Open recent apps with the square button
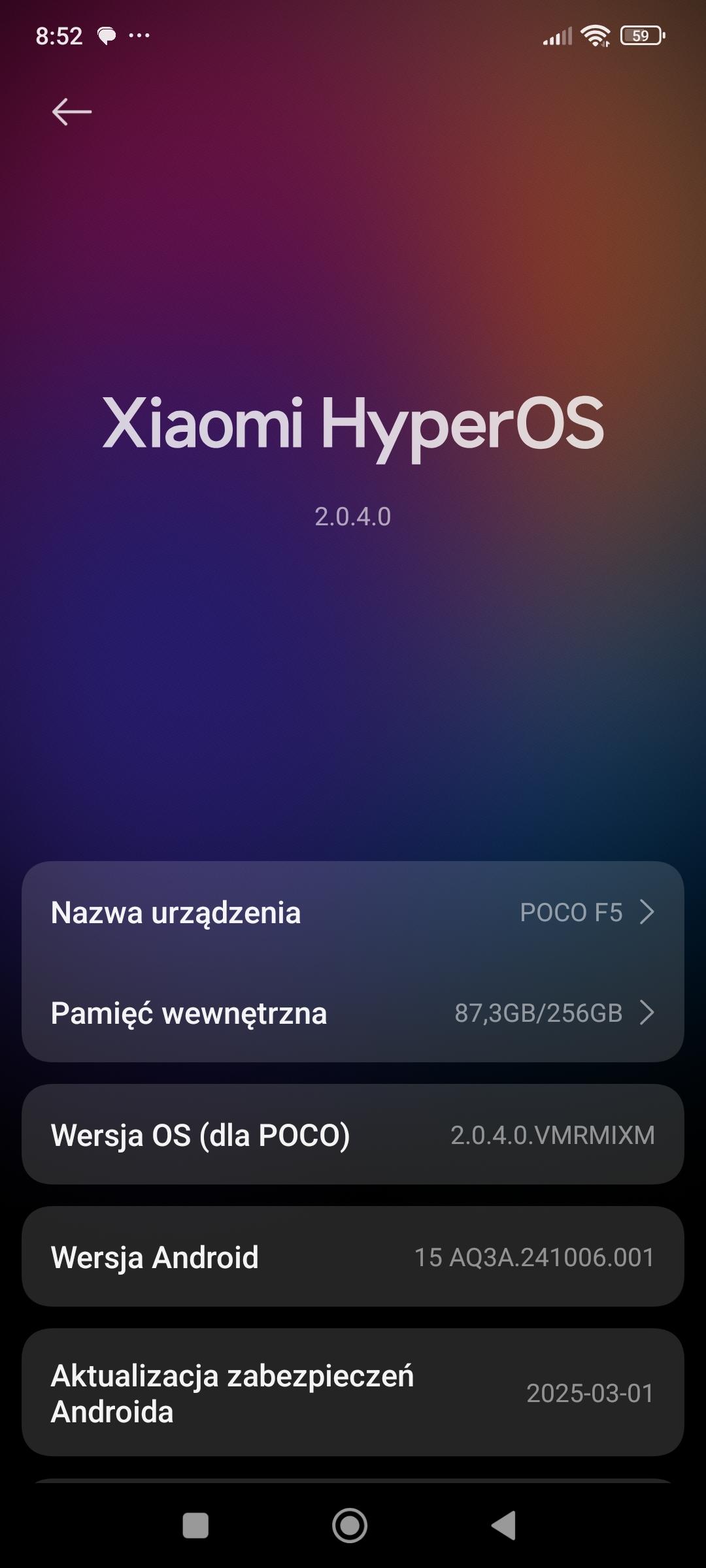706x1568 pixels. point(195,1526)
